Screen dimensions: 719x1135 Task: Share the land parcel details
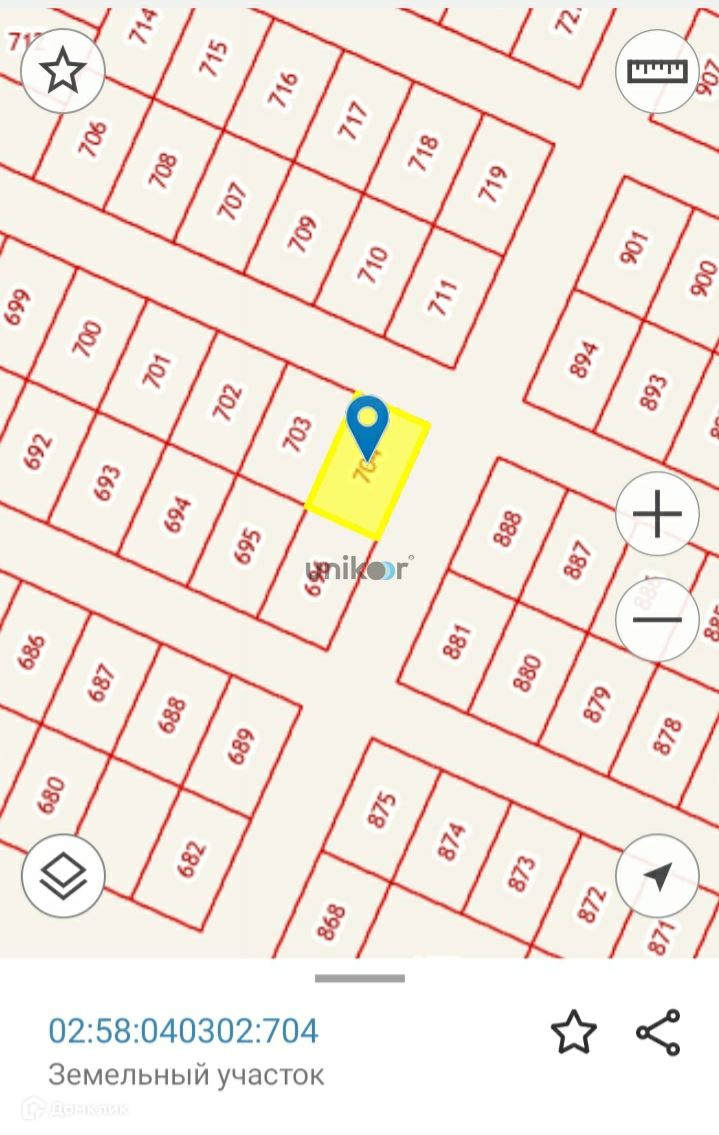pos(658,1032)
